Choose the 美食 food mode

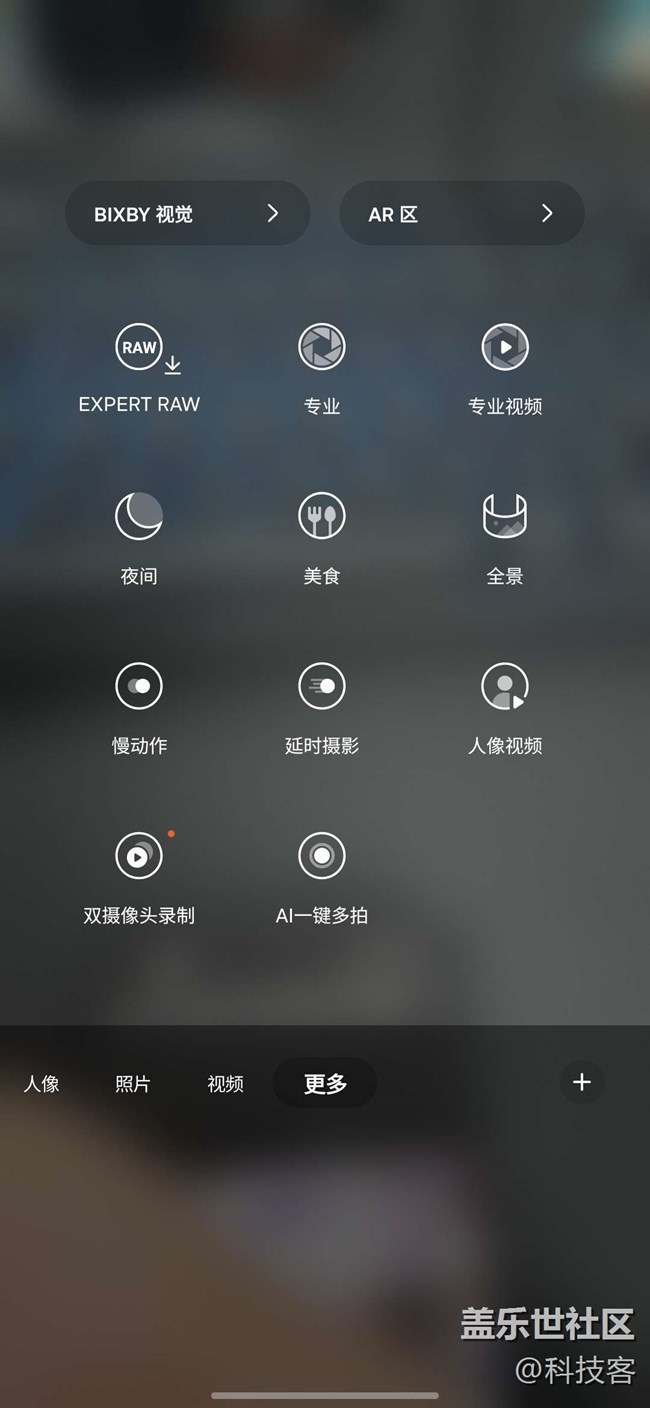[x=322, y=538]
